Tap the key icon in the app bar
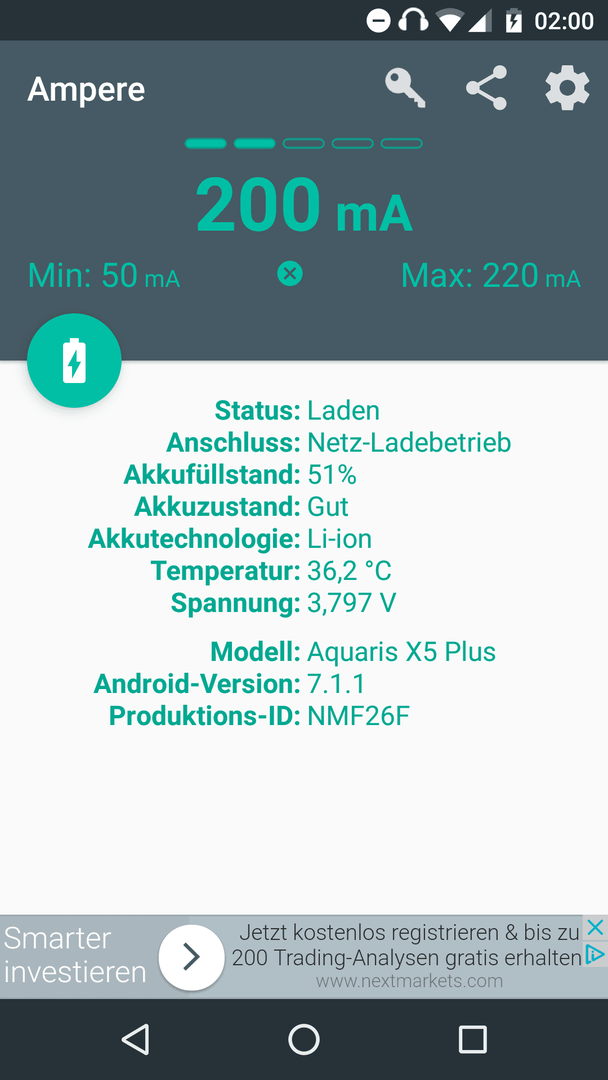Image resolution: width=608 pixels, height=1080 pixels. 405,88
